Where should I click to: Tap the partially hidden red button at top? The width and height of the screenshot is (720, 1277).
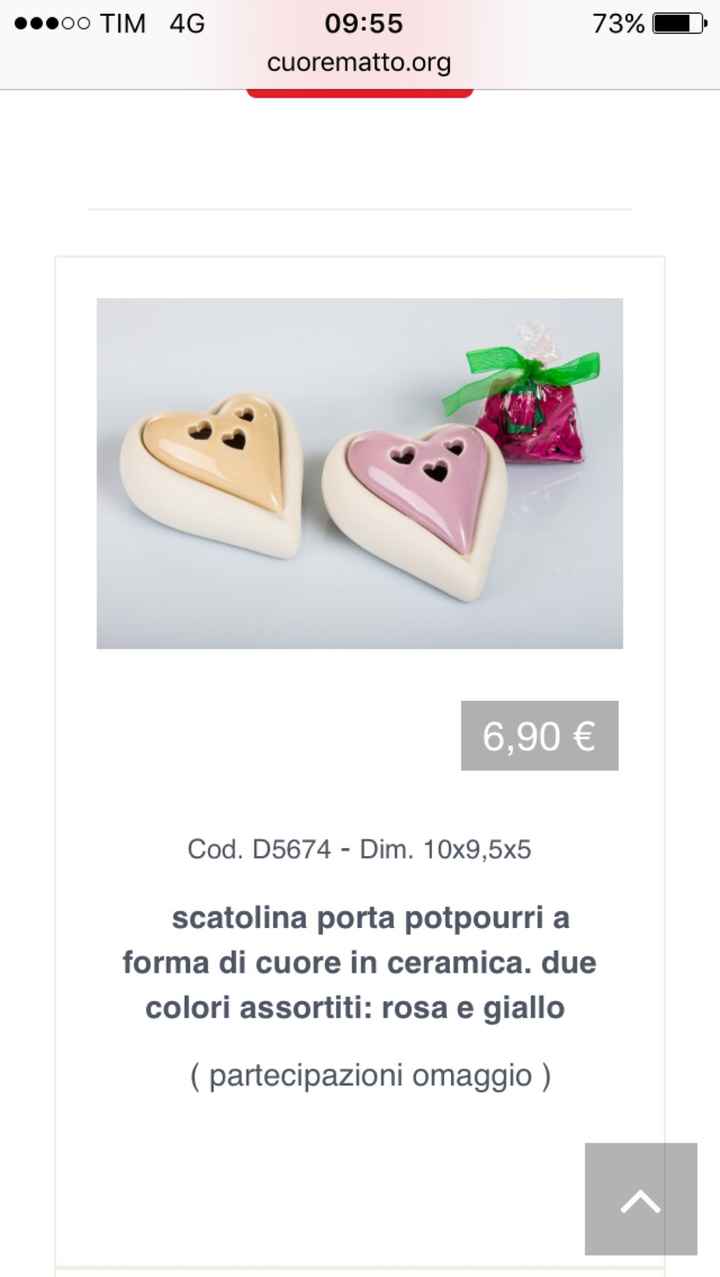point(359,93)
